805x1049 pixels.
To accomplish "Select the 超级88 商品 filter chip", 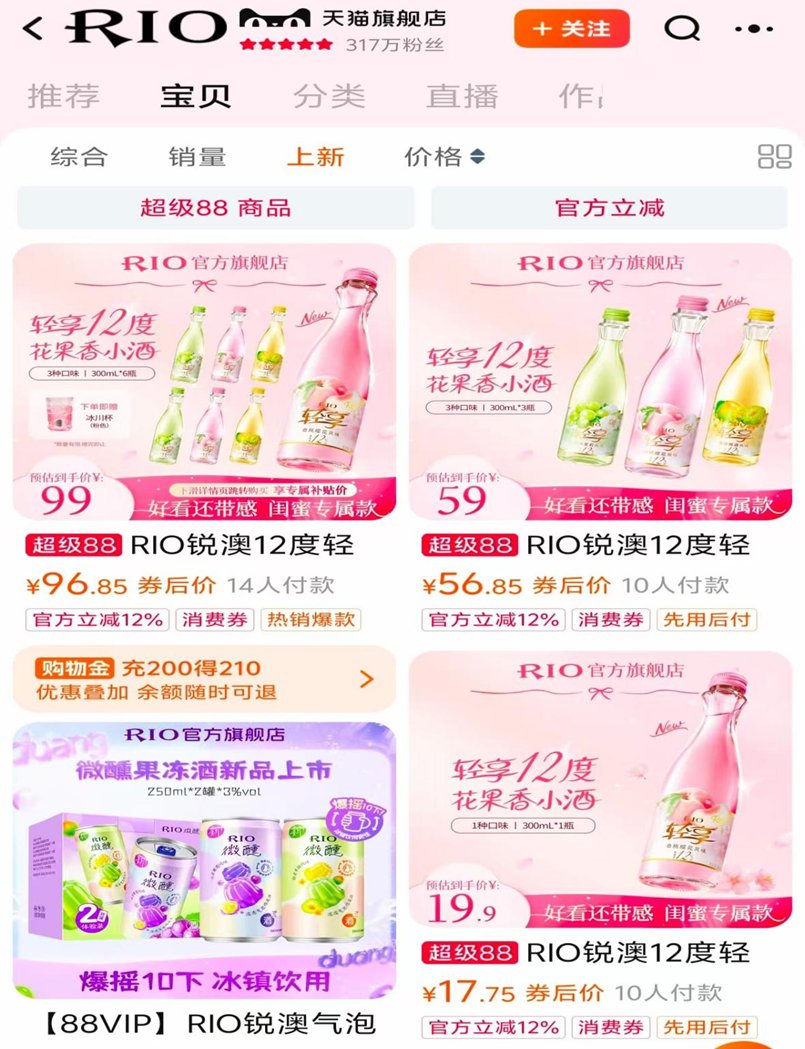I will point(215,208).
